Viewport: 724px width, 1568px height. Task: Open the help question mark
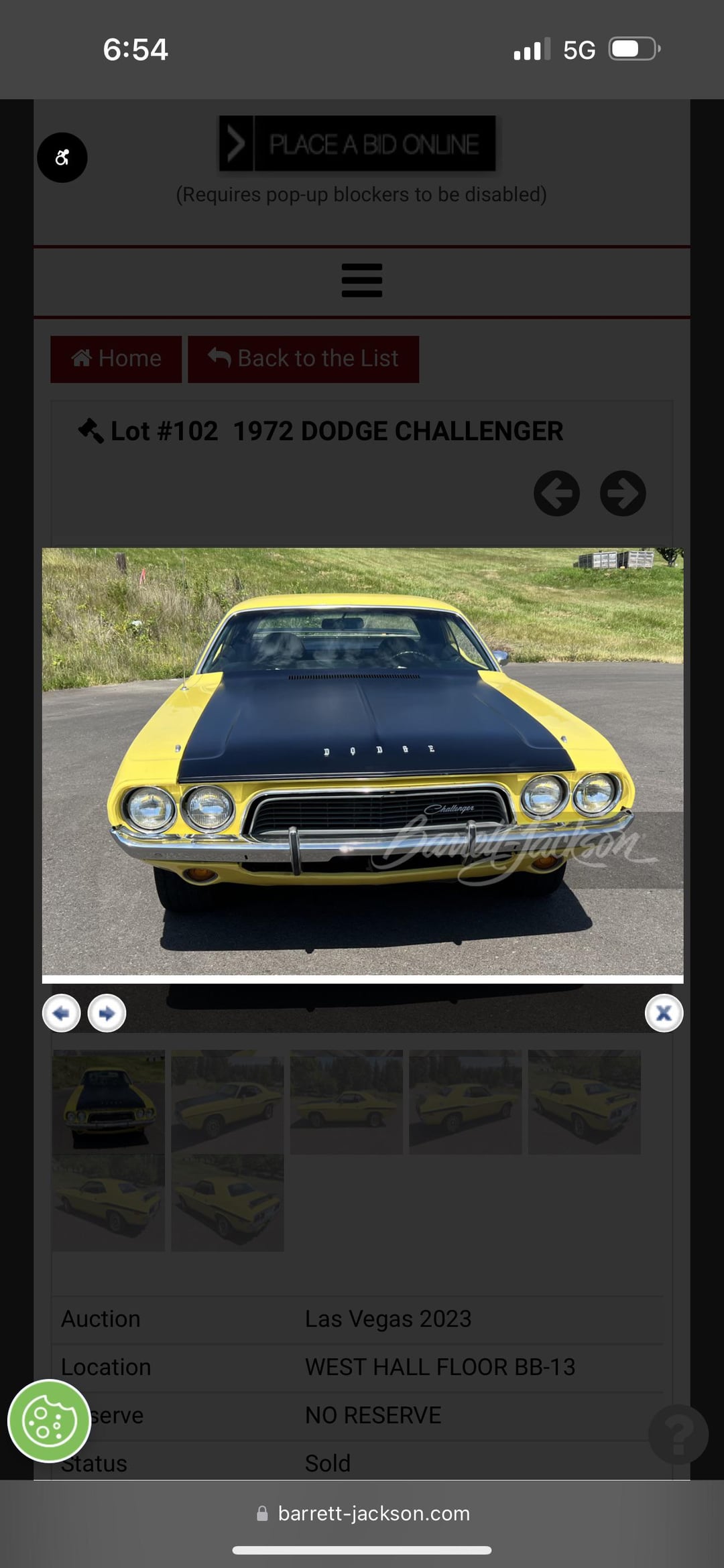(678, 1435)
